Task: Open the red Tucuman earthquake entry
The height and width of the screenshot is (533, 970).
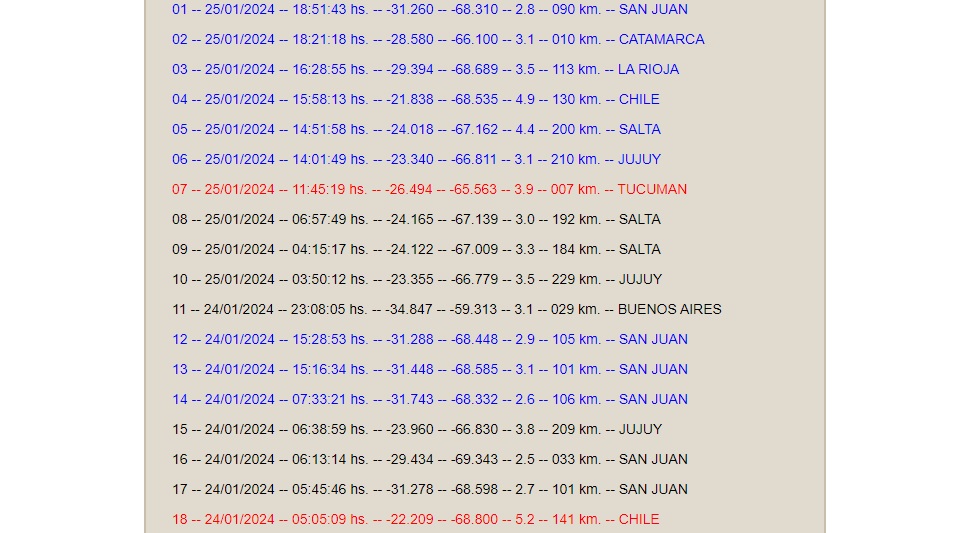Action: [429, 190]
